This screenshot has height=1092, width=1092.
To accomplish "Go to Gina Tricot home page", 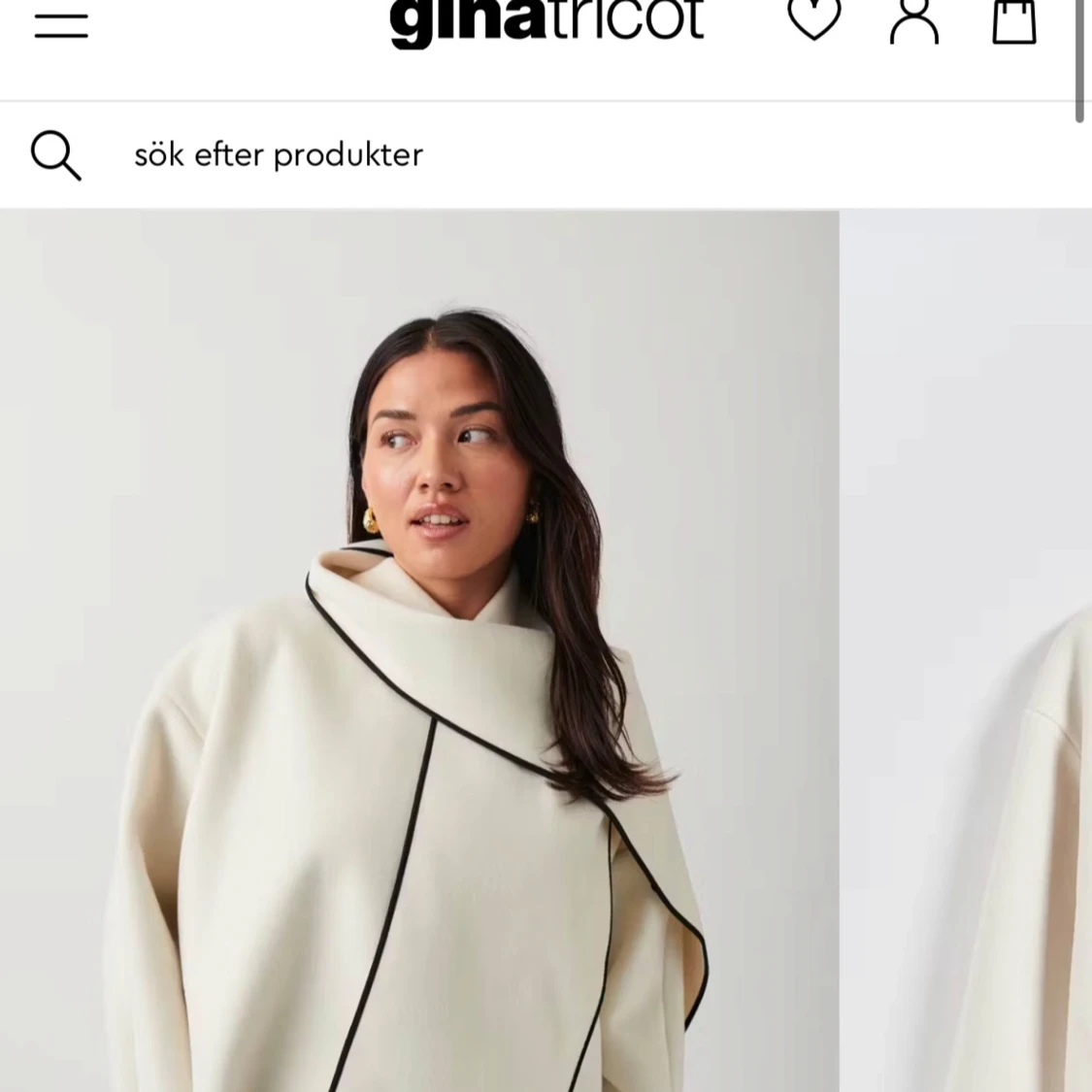I will pos(546,23).
